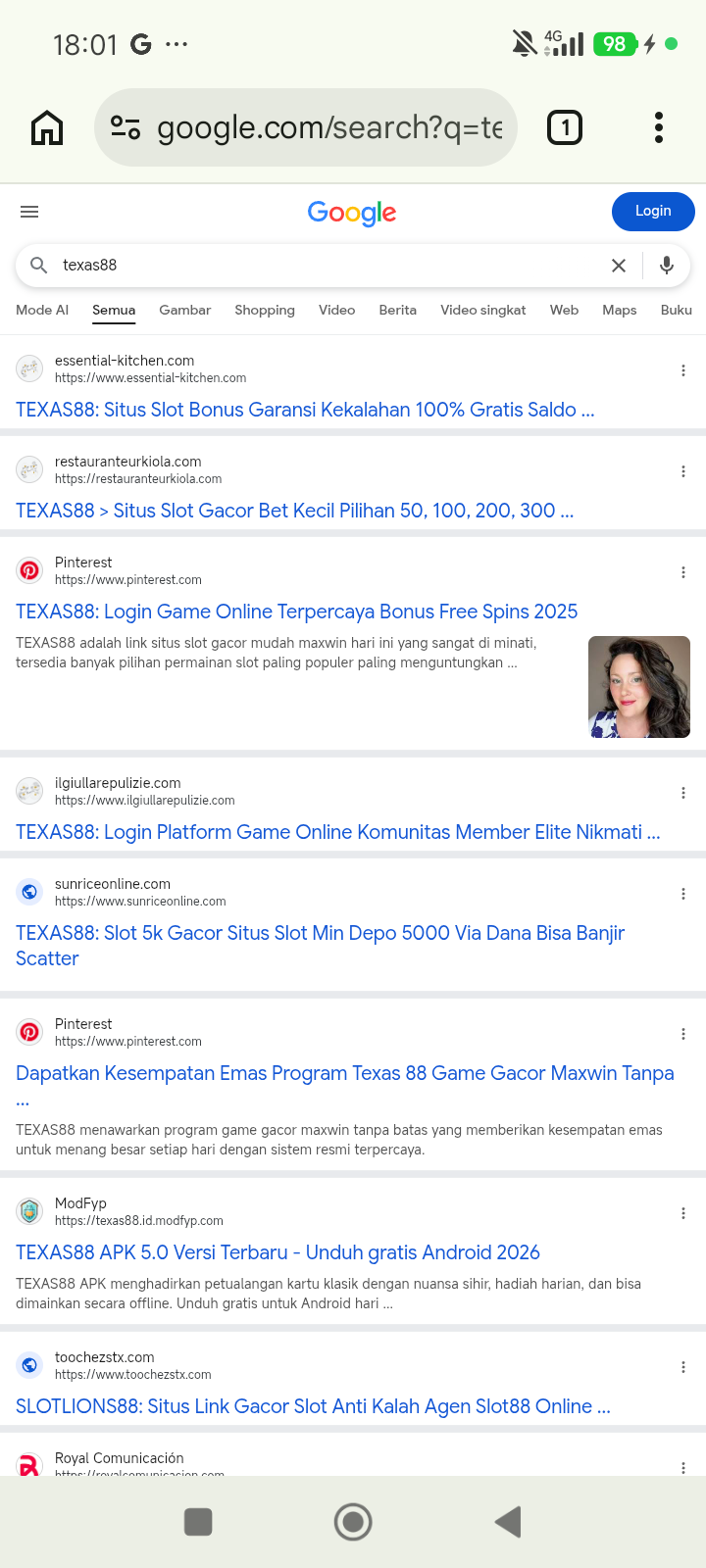Tap the URL address bar

pos(306,127)
